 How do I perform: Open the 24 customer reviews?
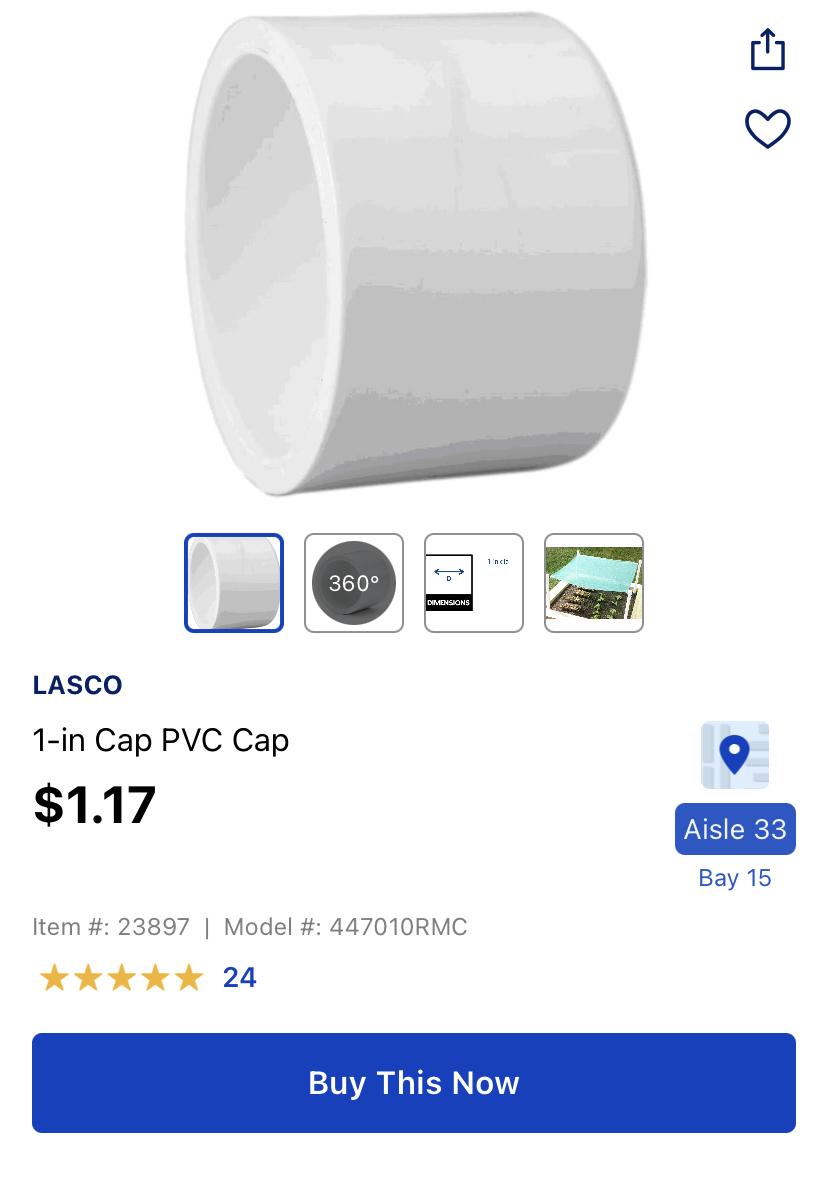pos(239,977)
